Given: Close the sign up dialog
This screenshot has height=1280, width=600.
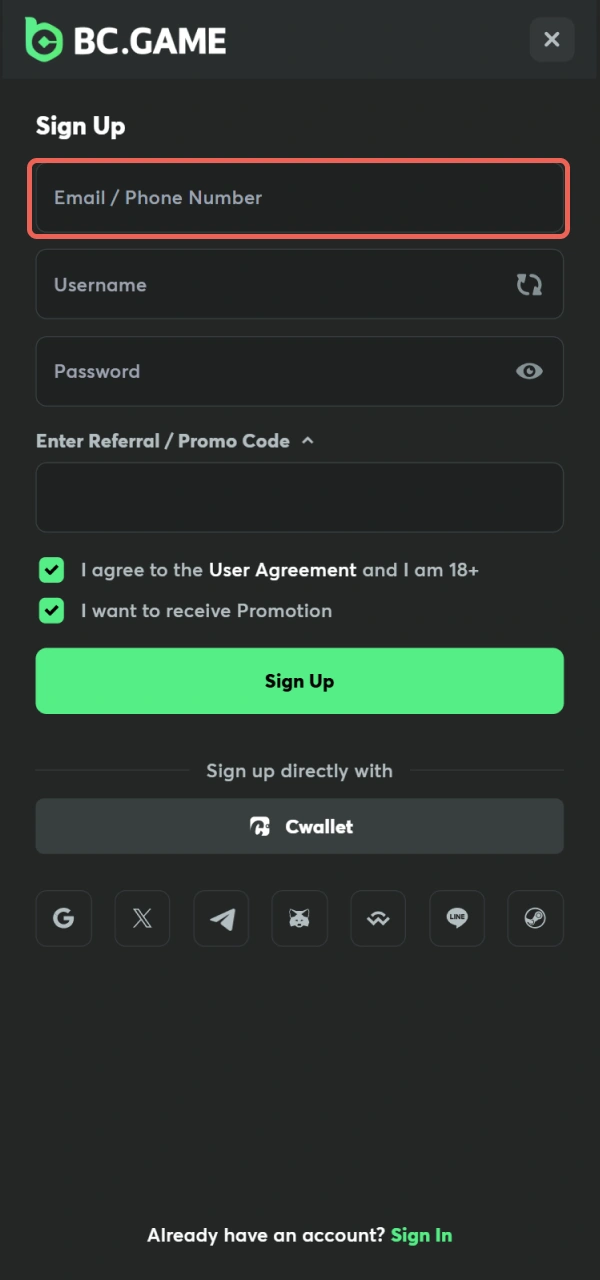Looking at the screenshot, I should click(x=551, y=40).
